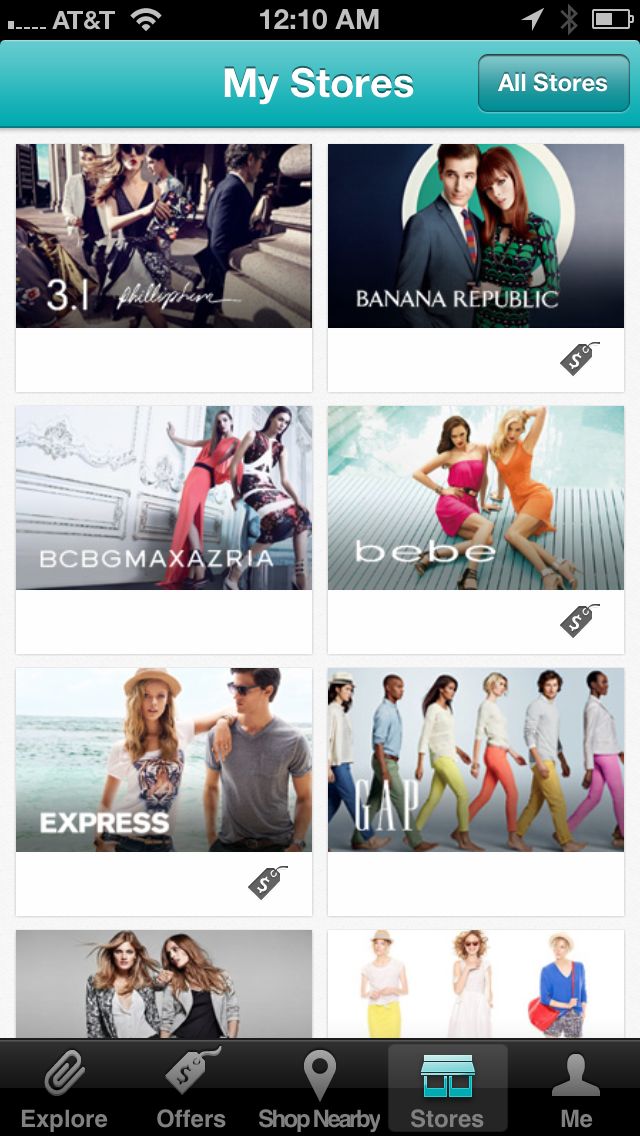This screenshot has width=640, height=1136.
Task: Tap the offer tag under bebe
Action: coord(579,621)
